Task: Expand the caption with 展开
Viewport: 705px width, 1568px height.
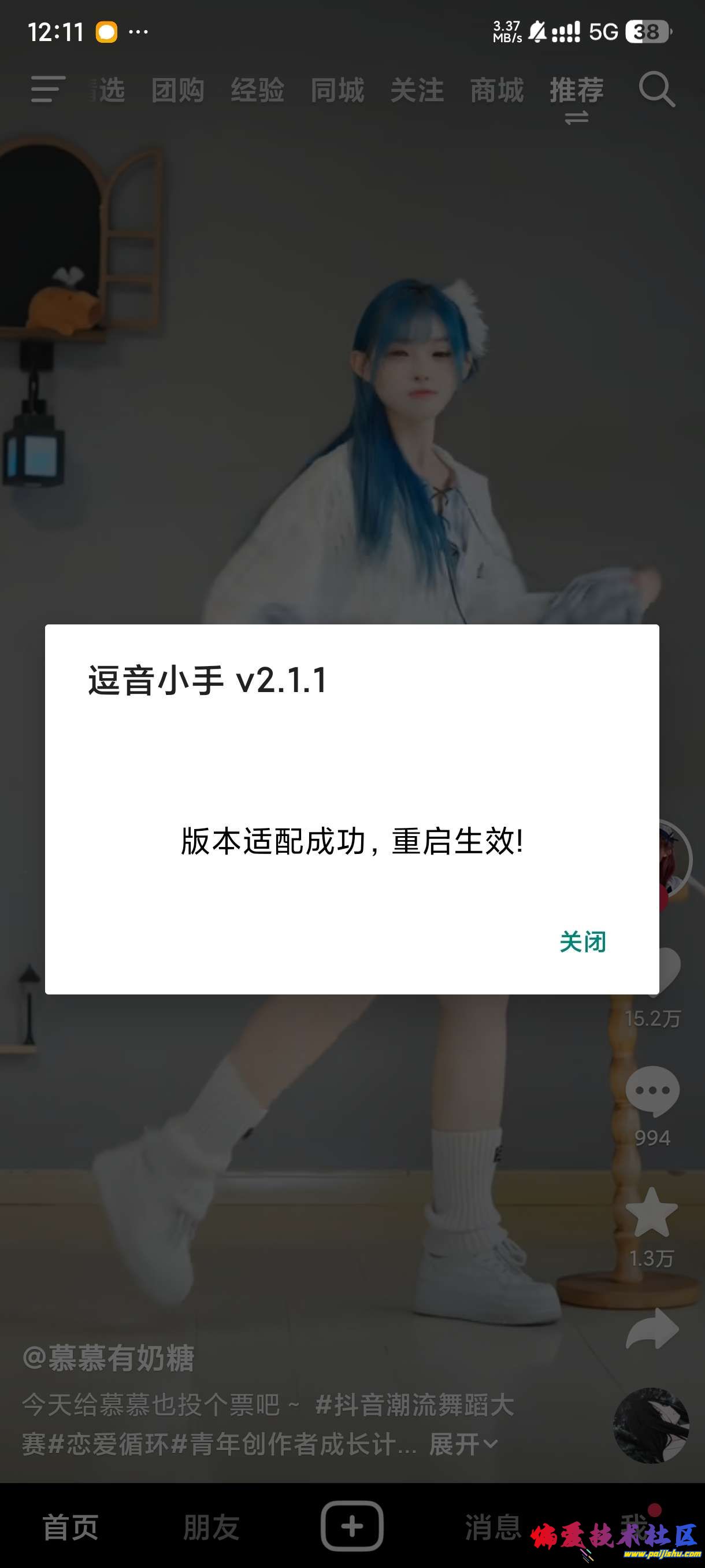Action: coord(463,1444)
